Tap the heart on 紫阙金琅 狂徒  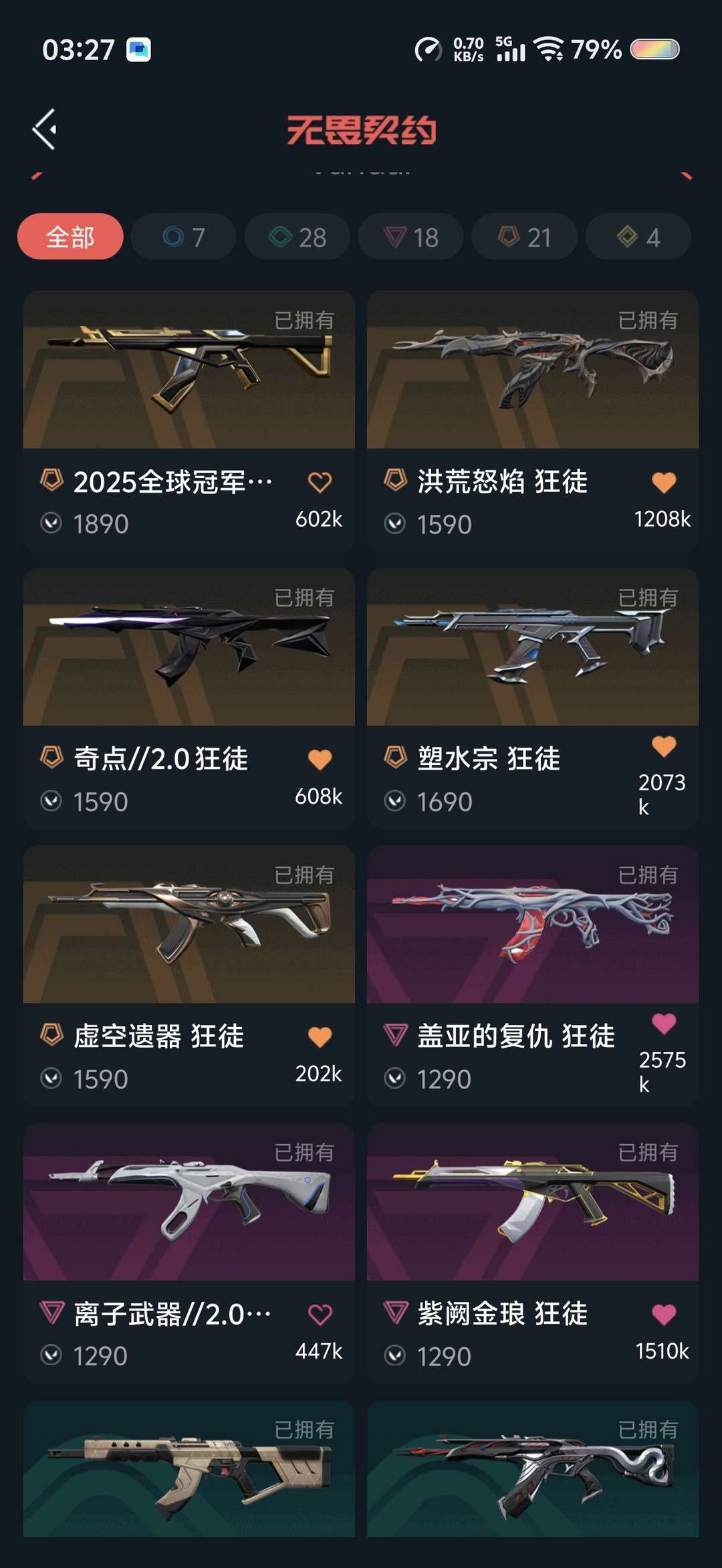pyautogui.click(x=664, y=1315)
